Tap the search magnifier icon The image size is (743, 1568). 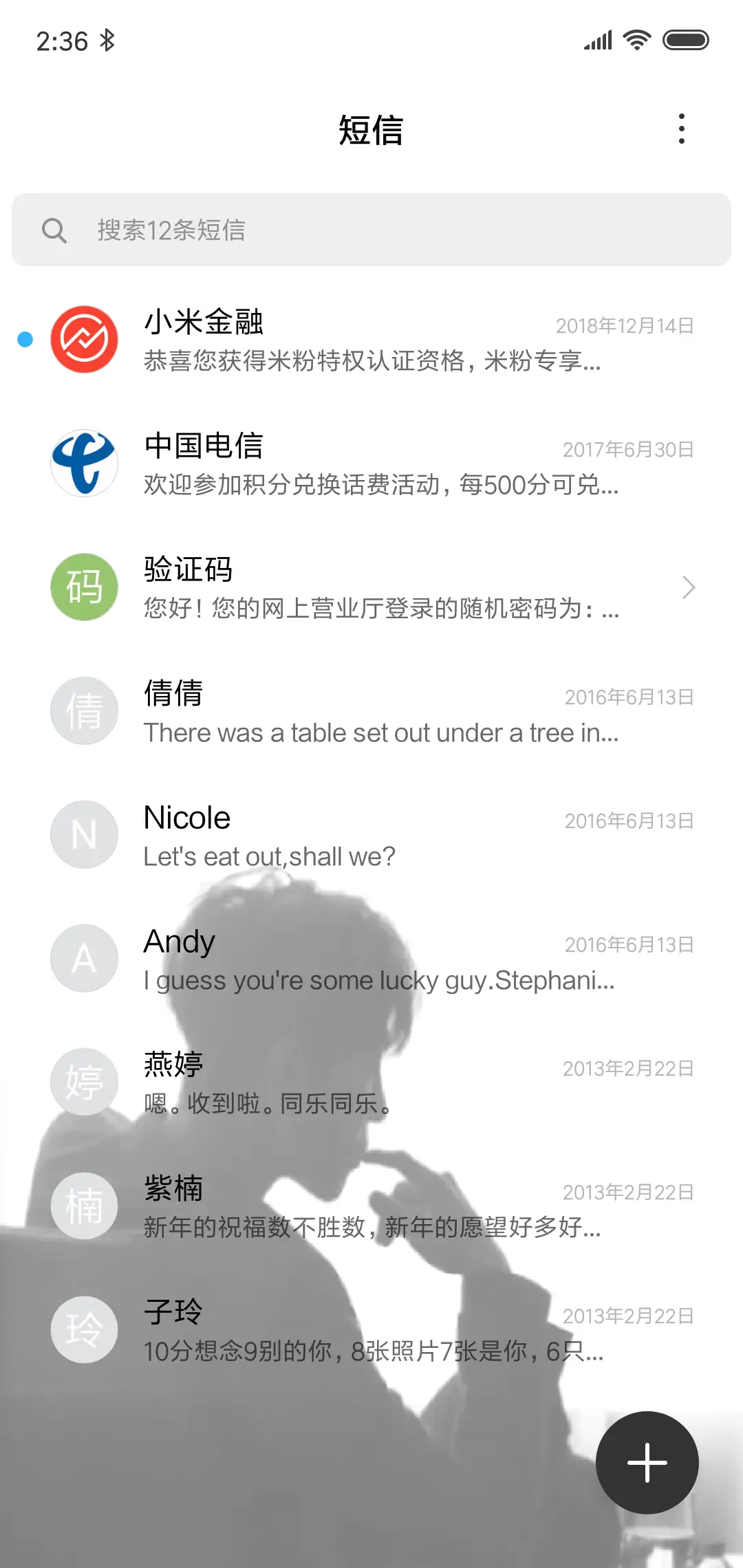coord(55,230)
